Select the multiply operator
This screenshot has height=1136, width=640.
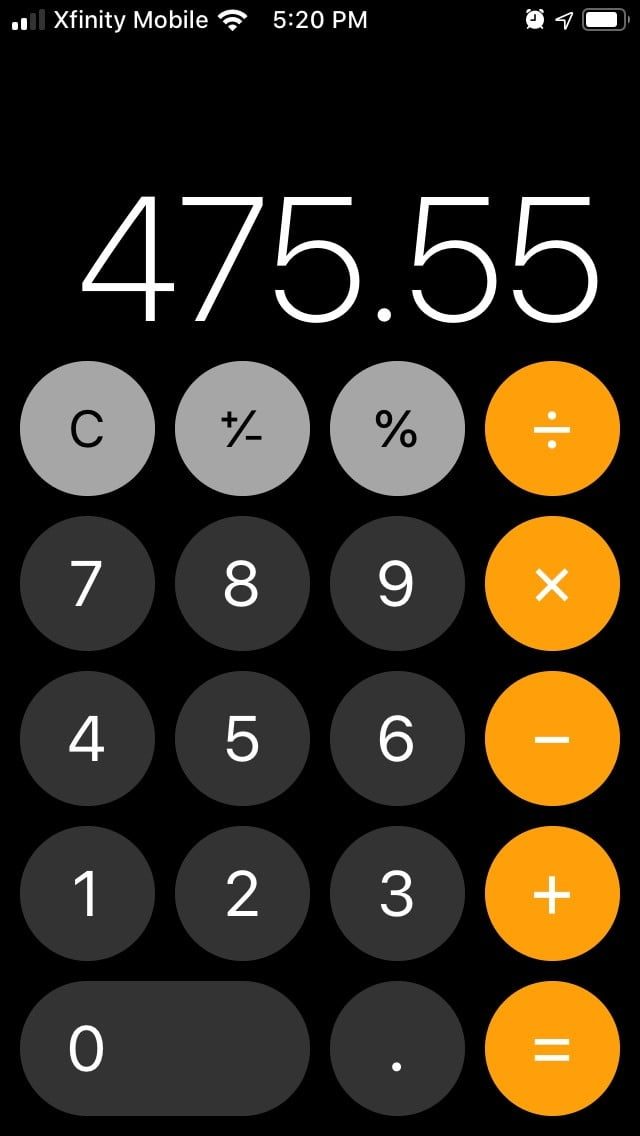click(552, 584)
